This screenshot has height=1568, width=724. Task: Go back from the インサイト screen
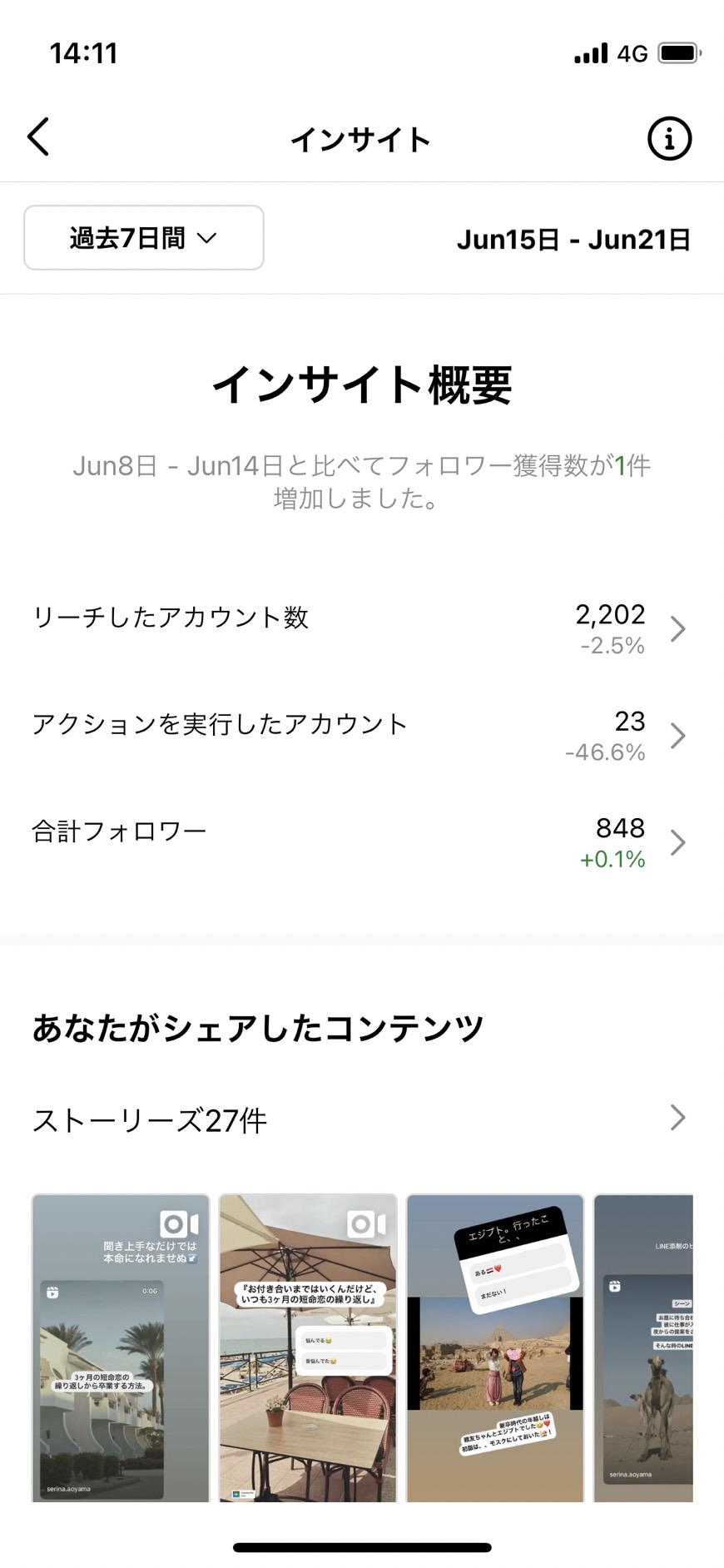(39, 137)
